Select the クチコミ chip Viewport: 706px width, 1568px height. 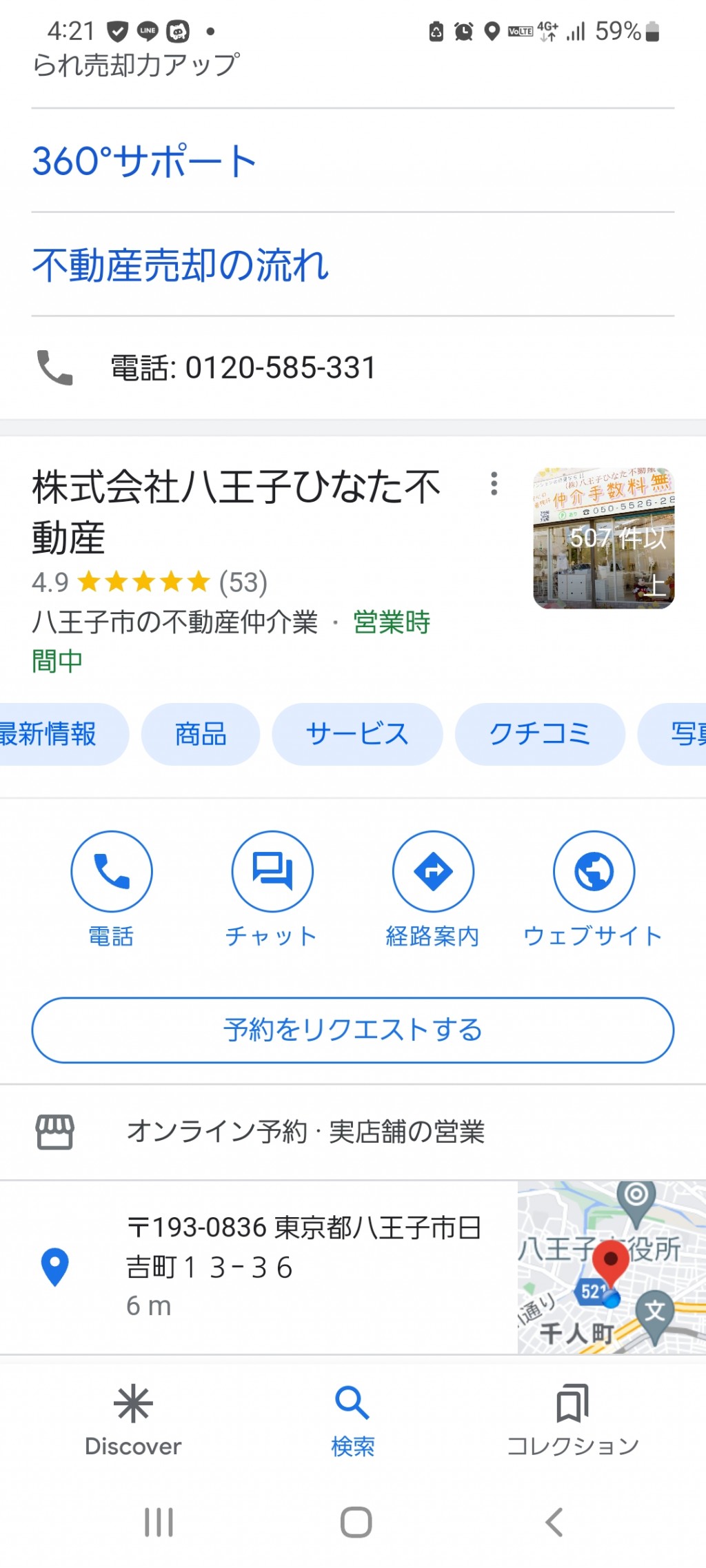[x=540, y=734]
